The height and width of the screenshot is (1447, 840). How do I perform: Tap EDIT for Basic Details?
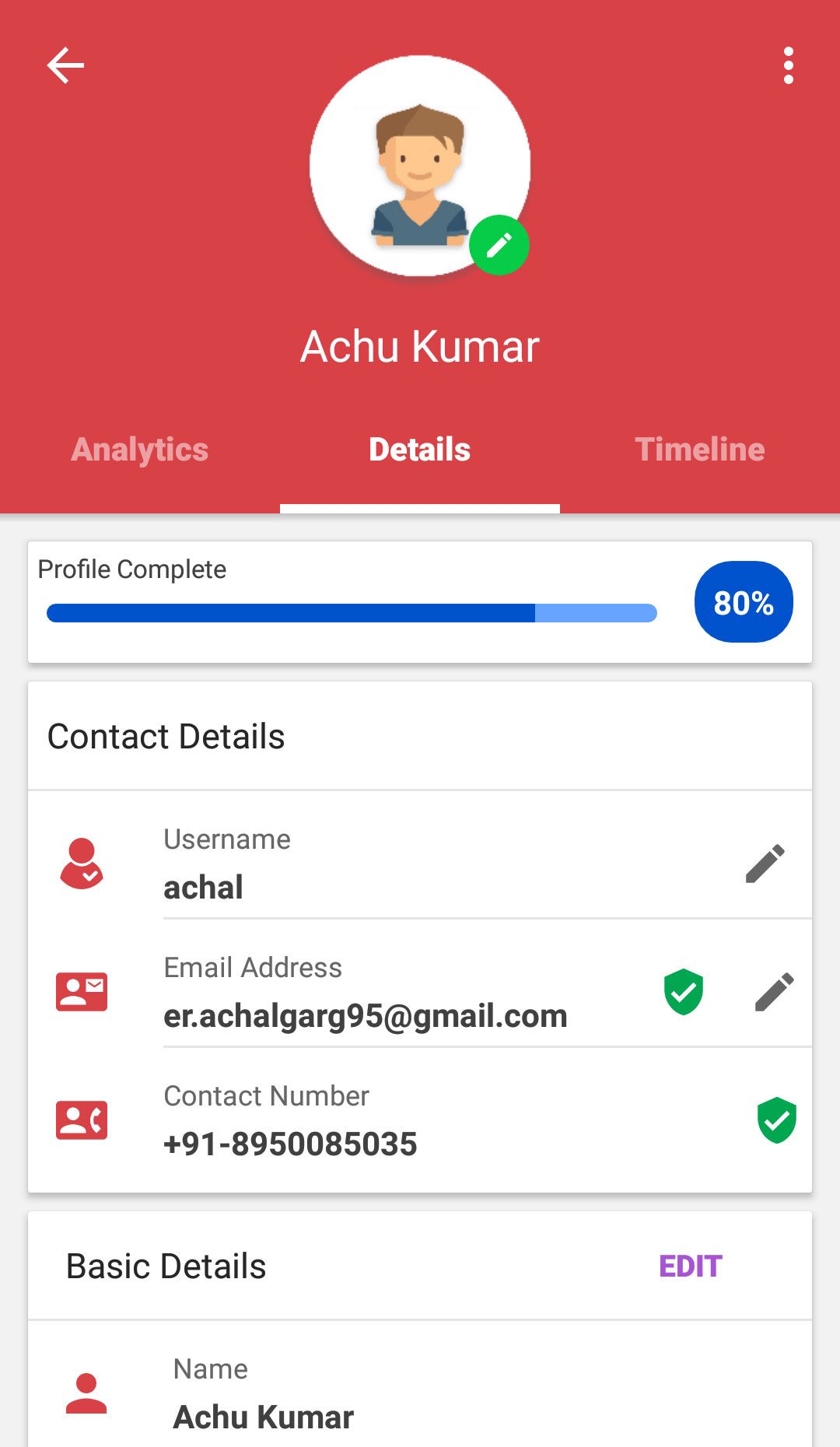(691, 1267)
